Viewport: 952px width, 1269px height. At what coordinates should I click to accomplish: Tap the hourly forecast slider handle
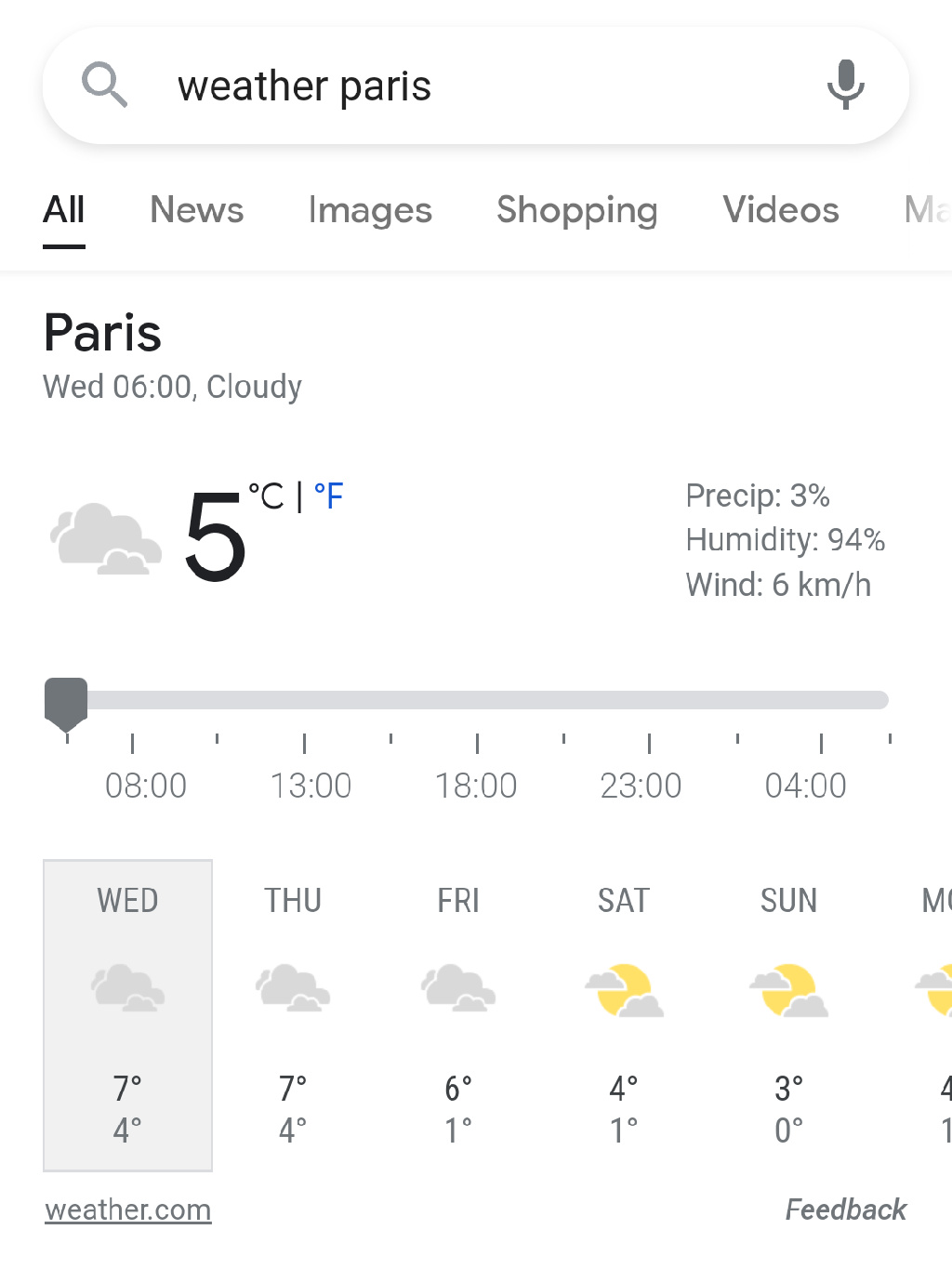tap(66, 702)
